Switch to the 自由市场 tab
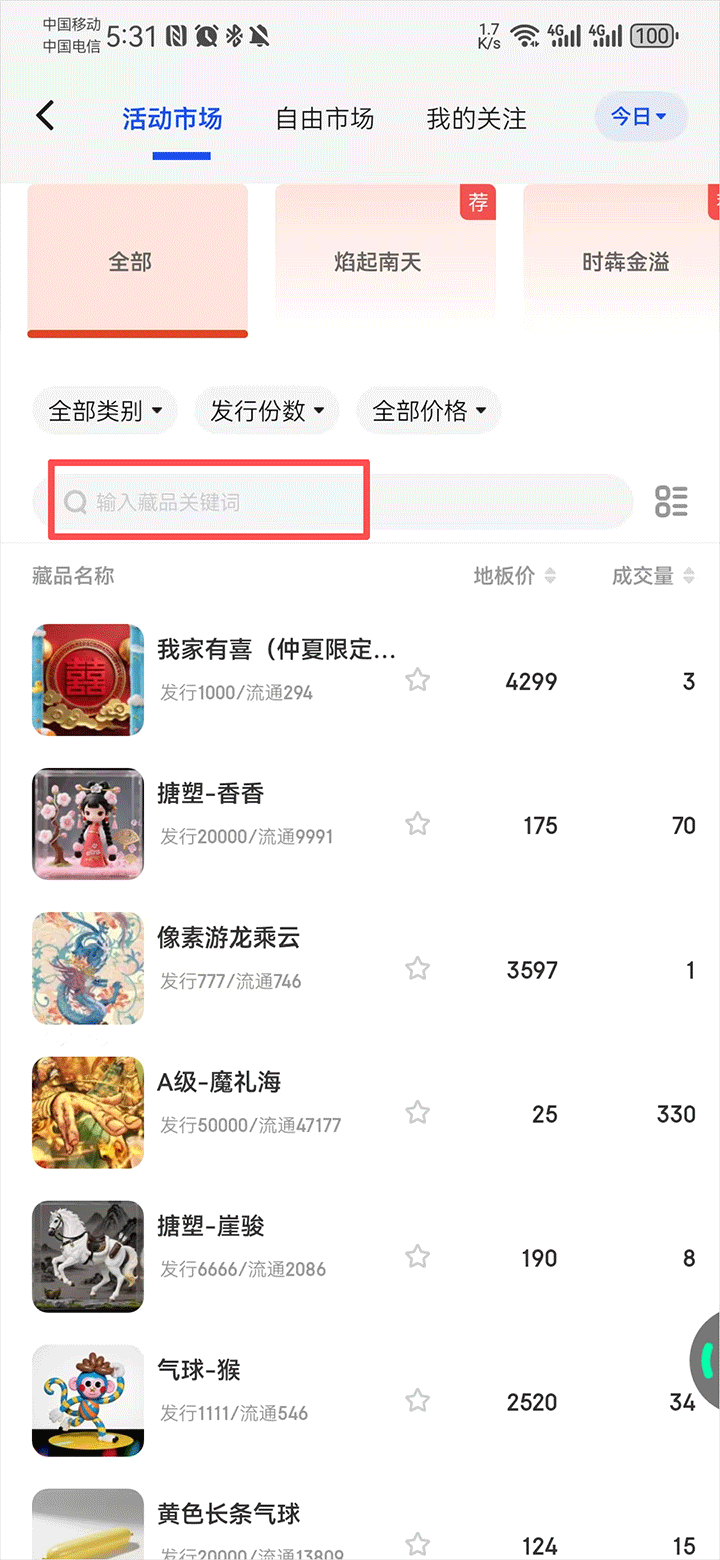Screen dimensions: 720x1560 (325, 119)
